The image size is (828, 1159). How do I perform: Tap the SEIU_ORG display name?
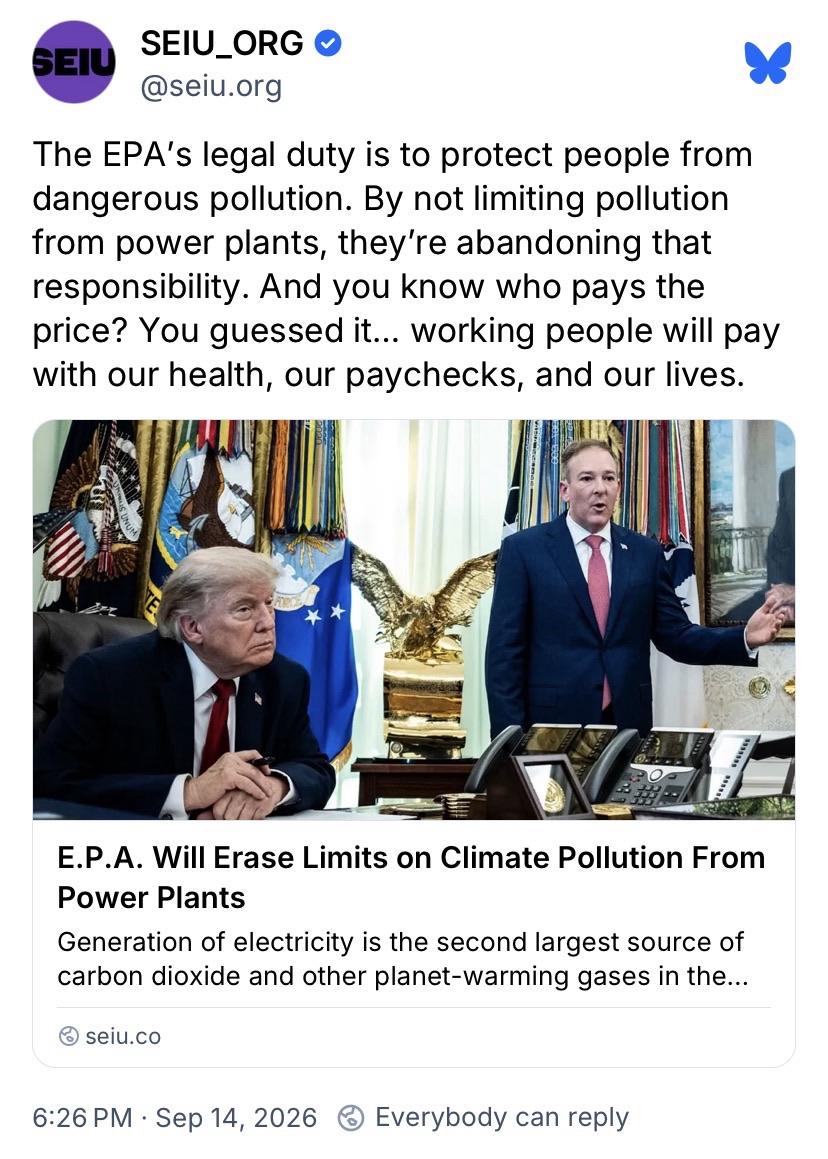(x=222, y=44)
